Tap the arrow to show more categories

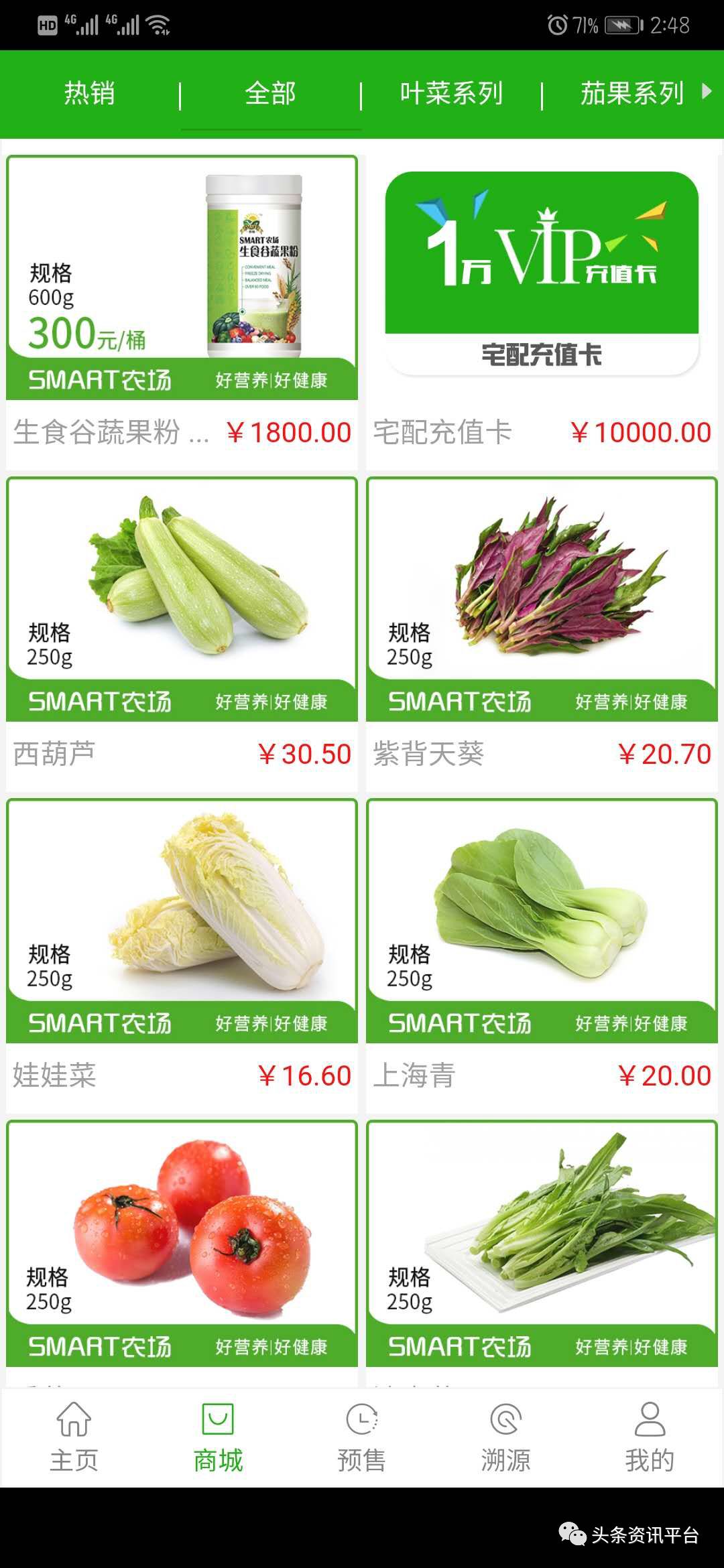point(707,91)
